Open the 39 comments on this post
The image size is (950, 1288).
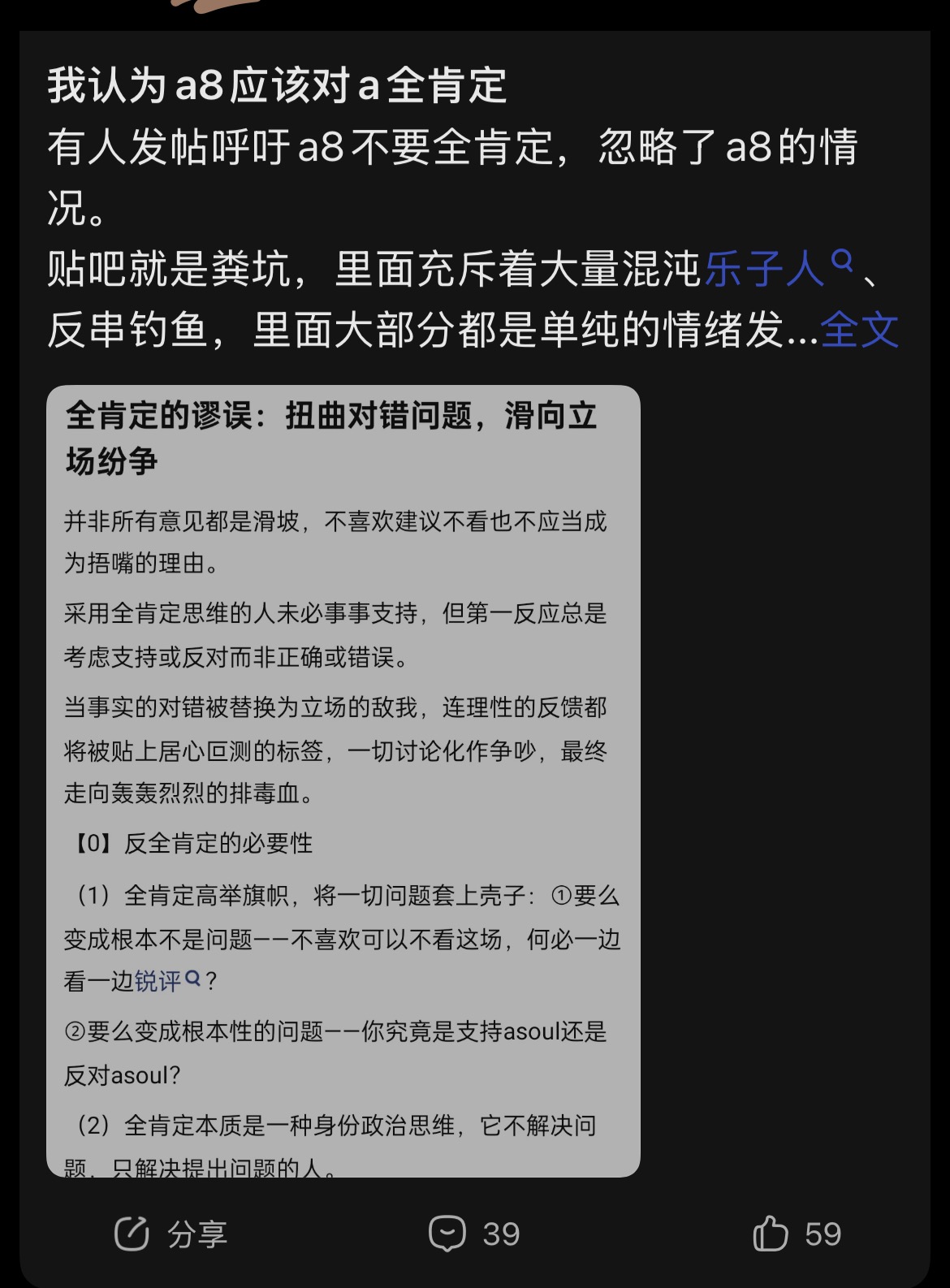(474, 1234)
